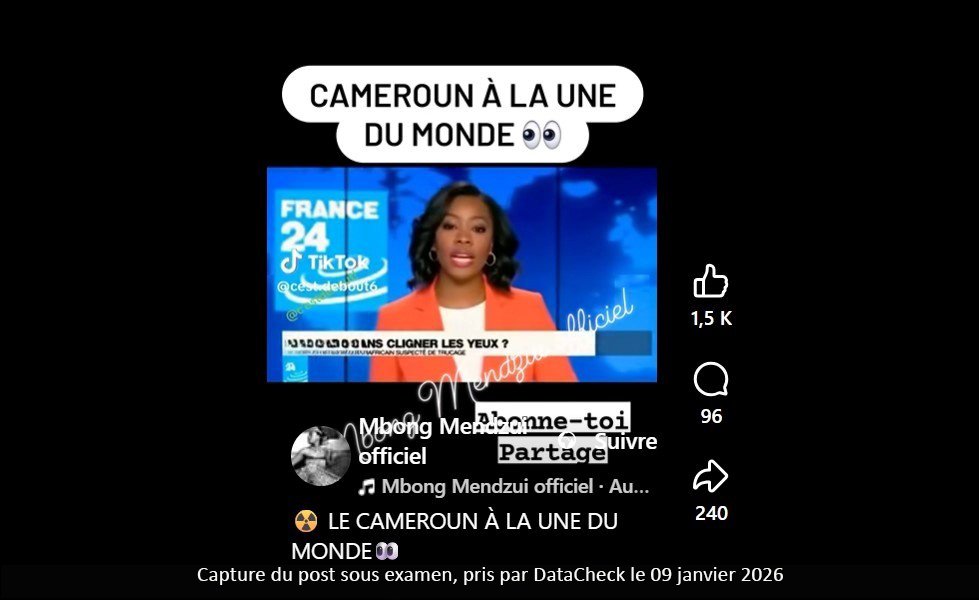Share this reel
Screen dimensions: 979x600
click(x=711, y=477)
